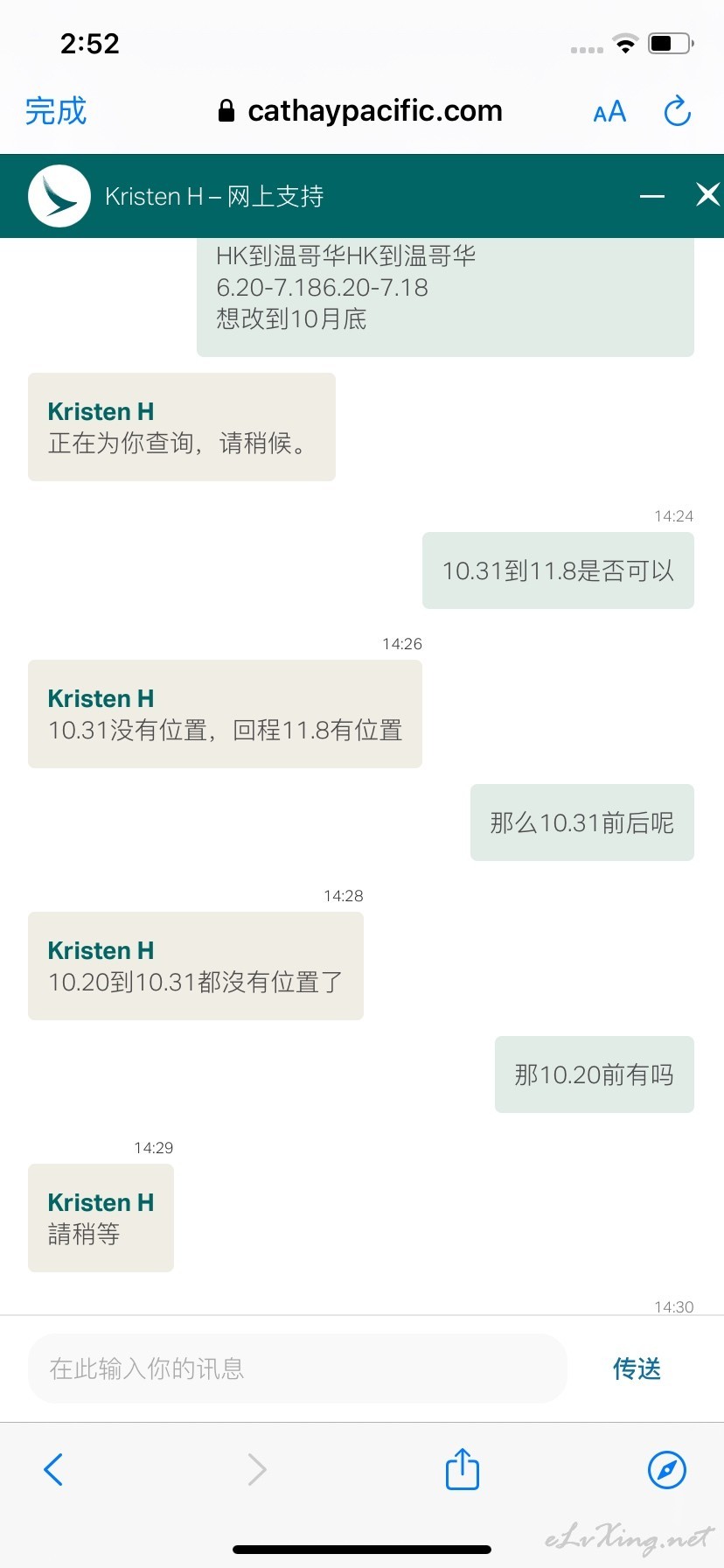The height and width of the screenshot is (1568, 724).
Task: Focus the message input field
Action: click(297, 1368)
